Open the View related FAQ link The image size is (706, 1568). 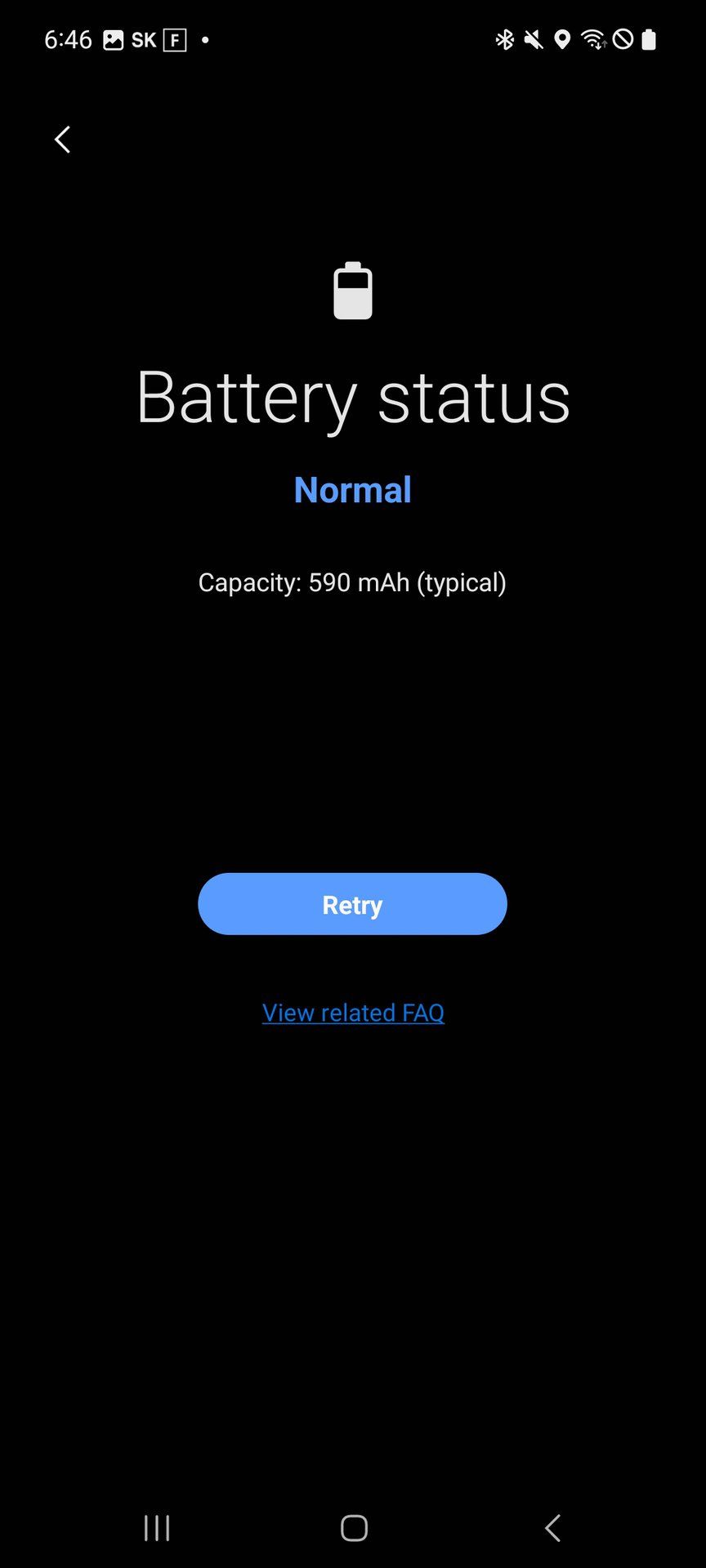click(353, 1013)
